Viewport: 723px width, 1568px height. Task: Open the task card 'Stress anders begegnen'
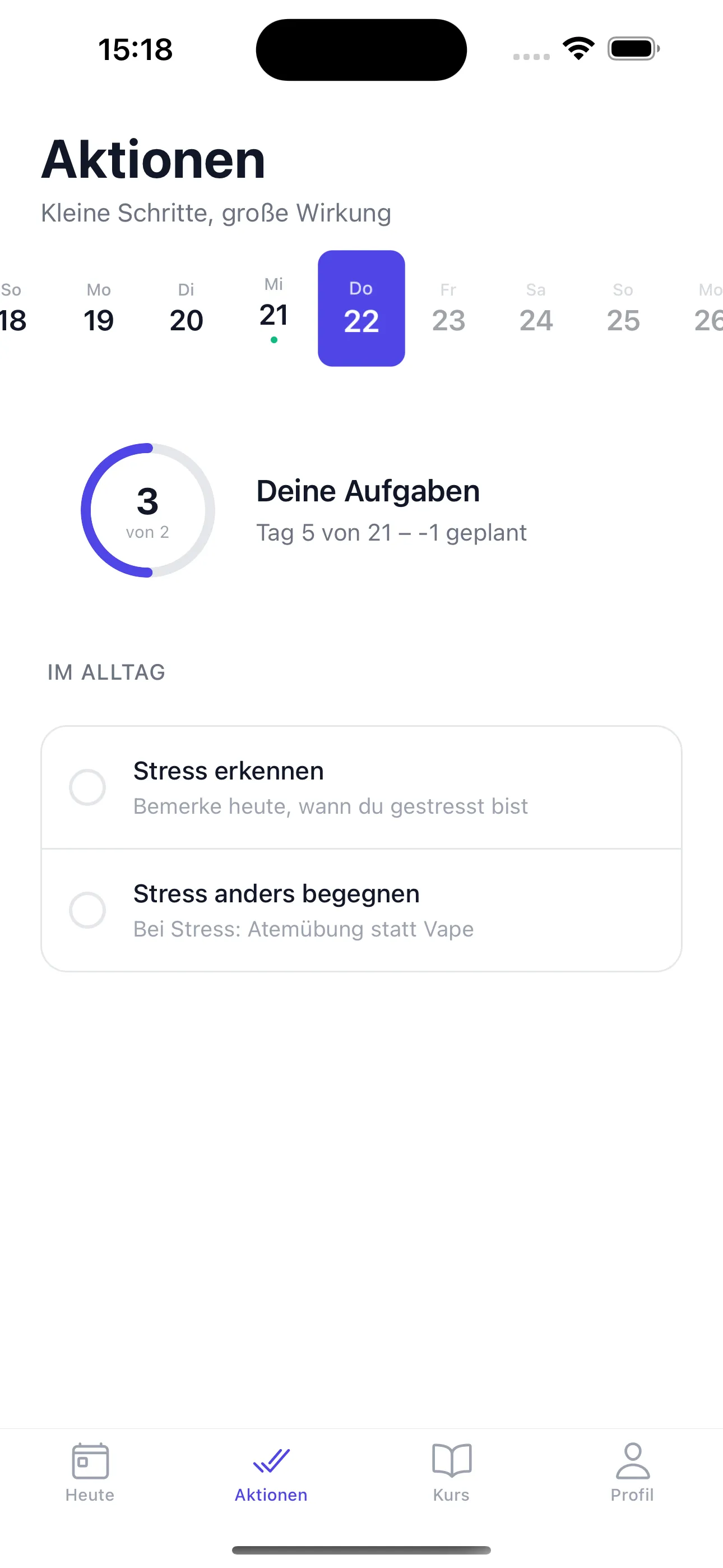361,910
